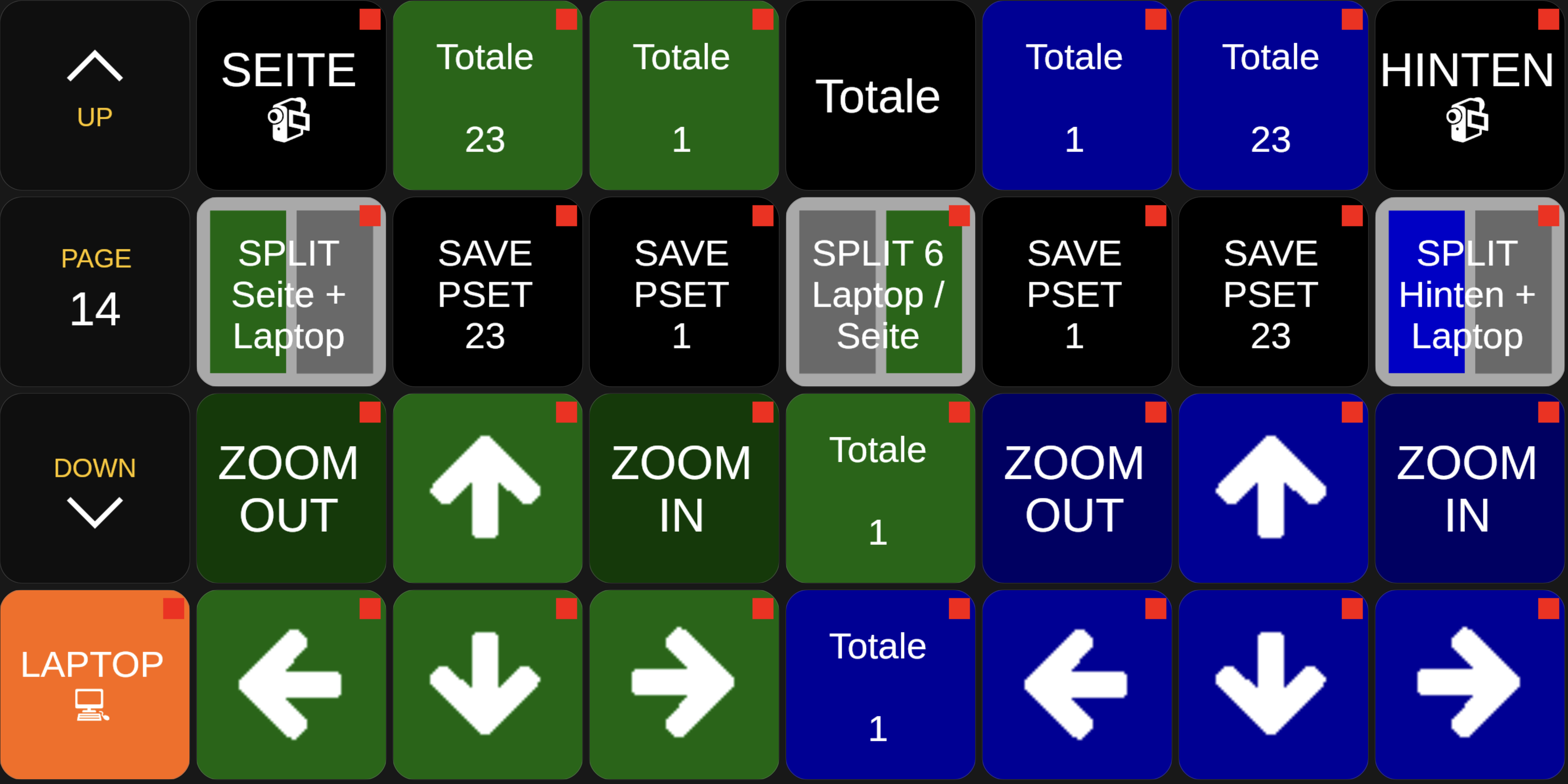Tilt green camera up with arrow
The height and width of the screenshot is (784, 1568).
click(x=487, y=488)
